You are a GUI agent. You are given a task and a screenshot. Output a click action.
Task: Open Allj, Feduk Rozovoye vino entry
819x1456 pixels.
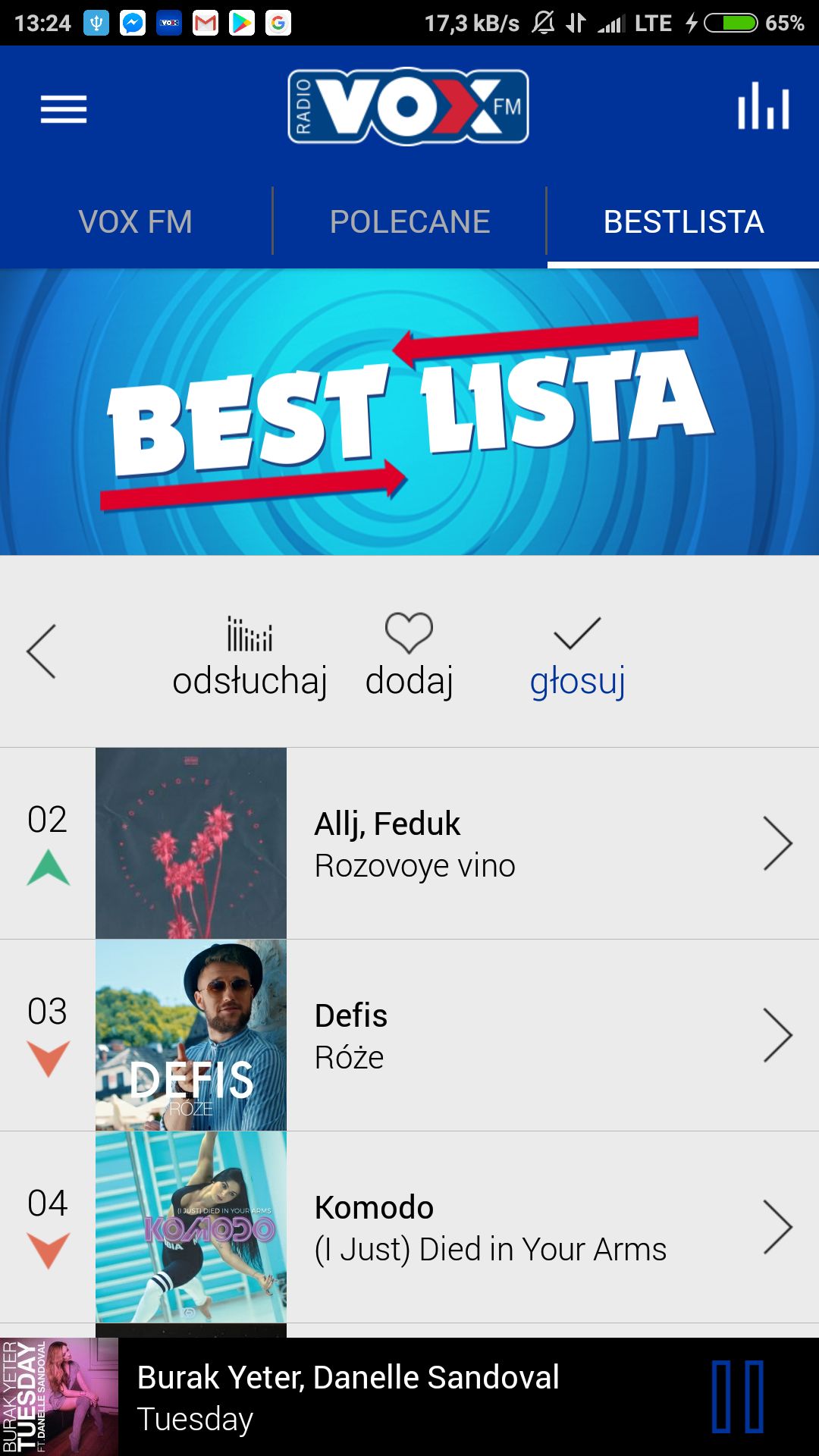pos(409,843)
